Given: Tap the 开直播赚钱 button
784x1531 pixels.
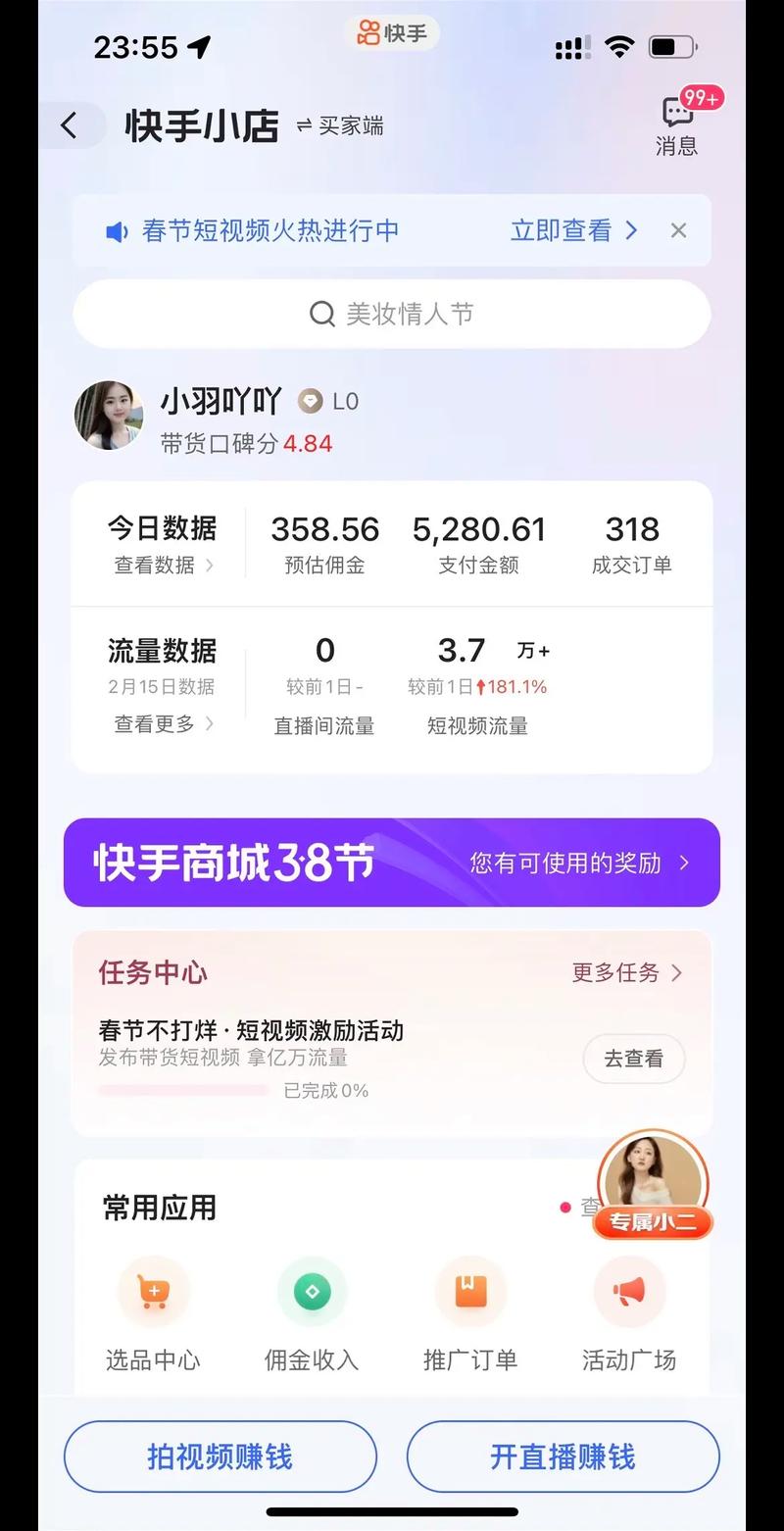Looking at the screenshot, I should (563, 1457).
